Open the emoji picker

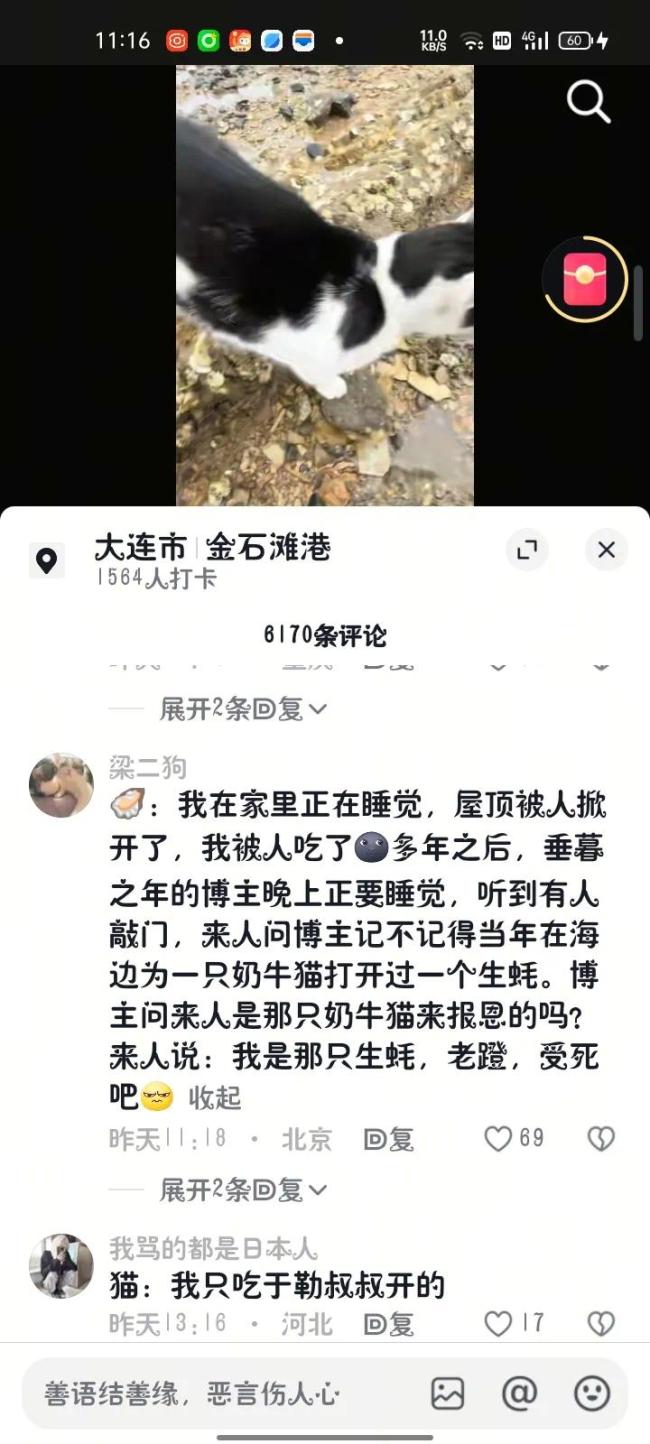(592, 1393)
